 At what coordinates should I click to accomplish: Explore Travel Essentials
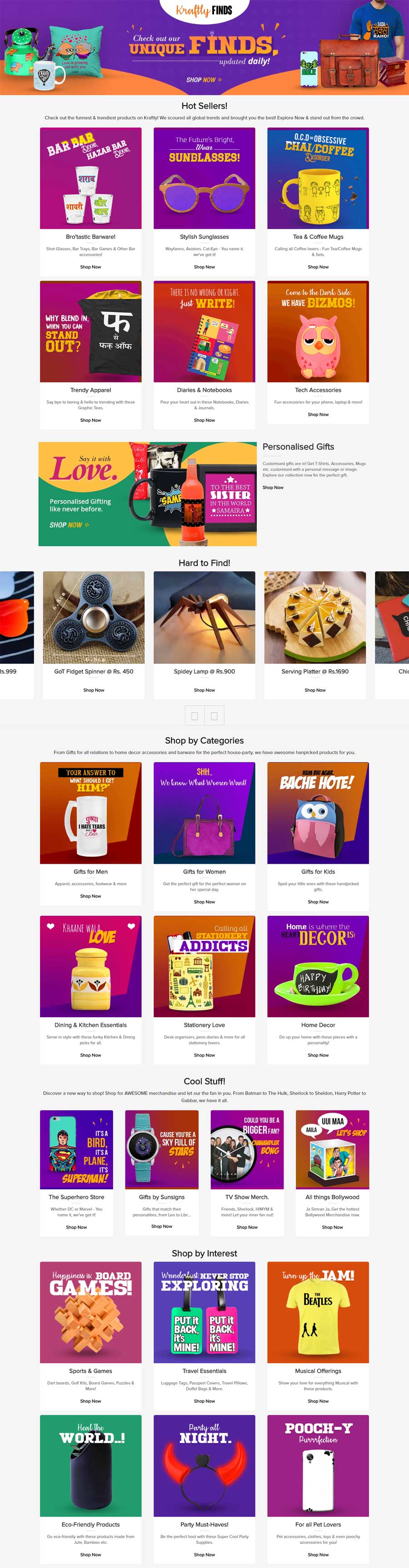point(204,1312)
